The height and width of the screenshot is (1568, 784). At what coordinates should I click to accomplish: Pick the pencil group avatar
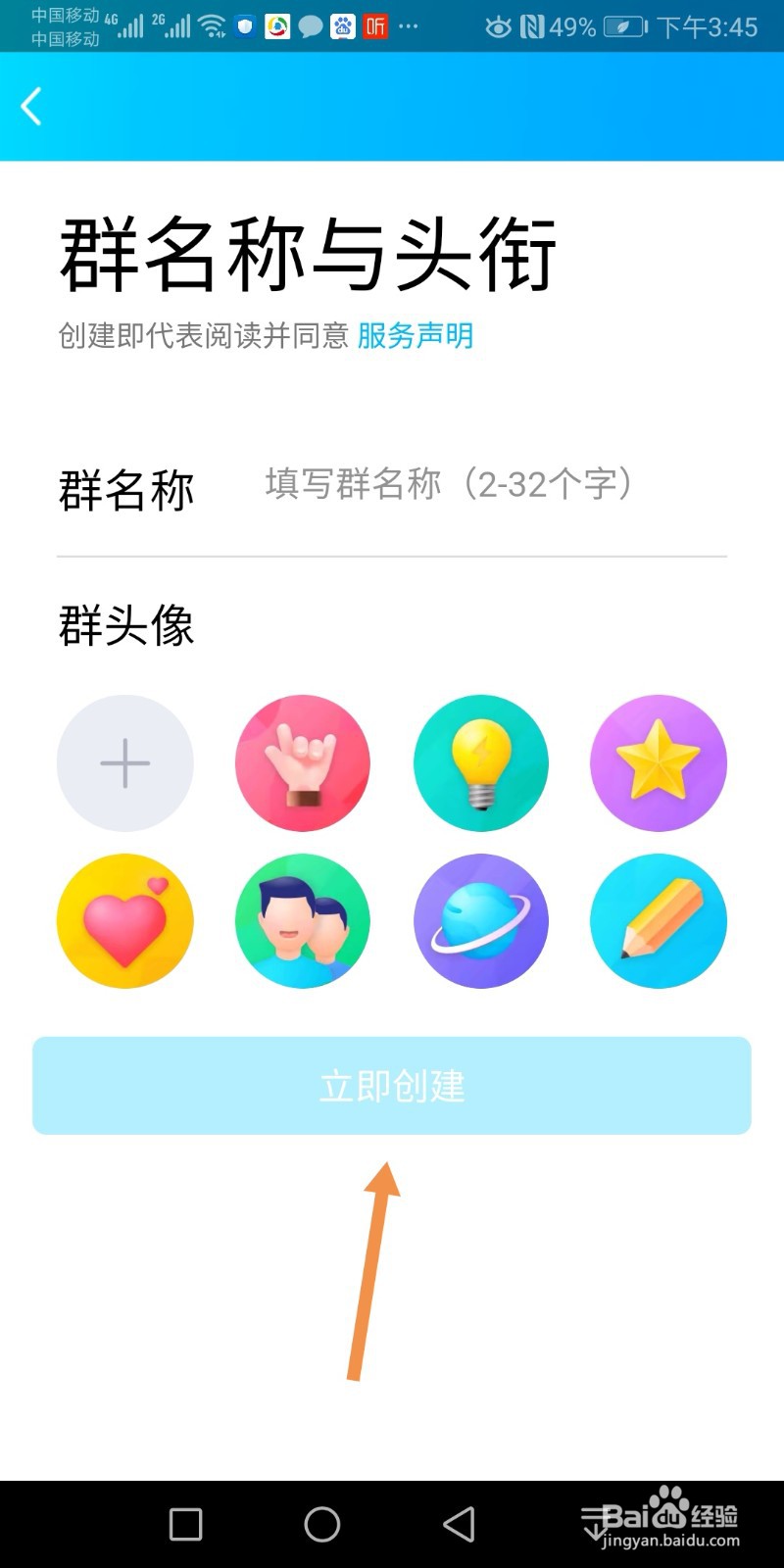click(x=658, y=921)
